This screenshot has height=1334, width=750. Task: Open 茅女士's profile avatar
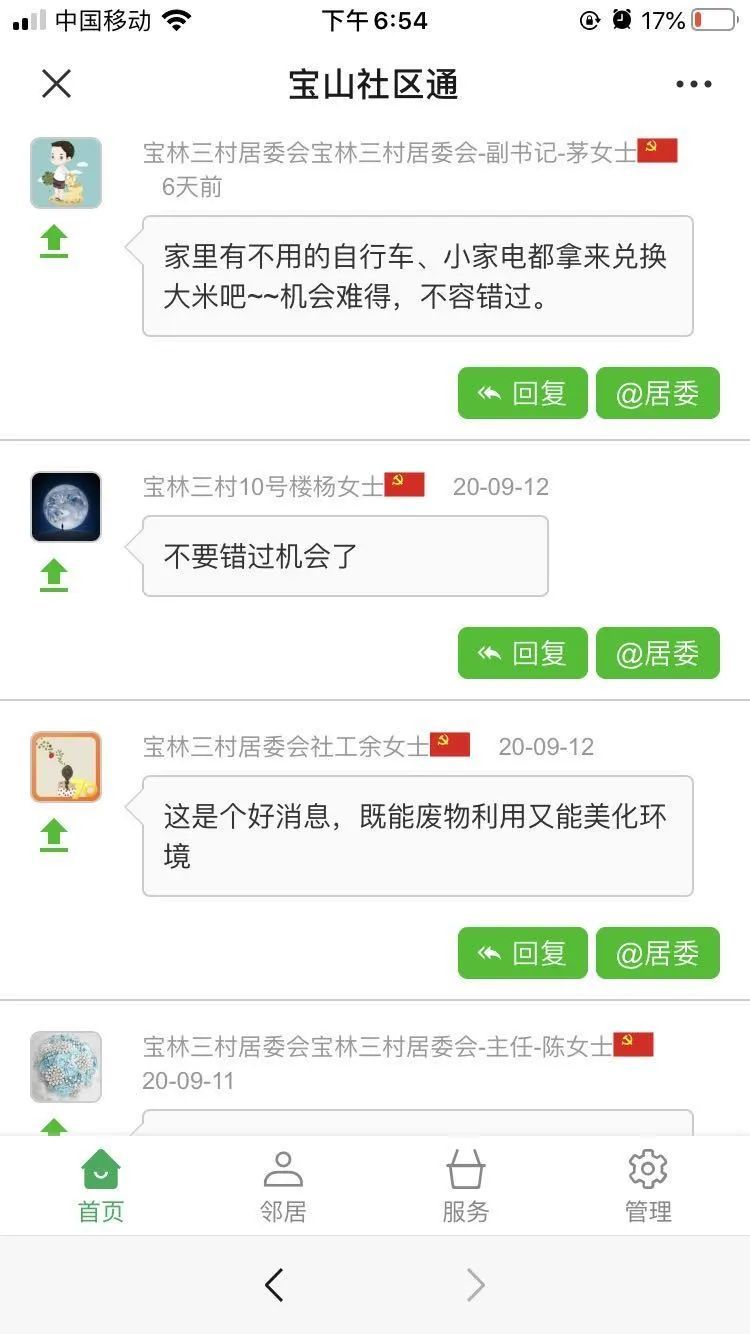[x=66, y=173]
